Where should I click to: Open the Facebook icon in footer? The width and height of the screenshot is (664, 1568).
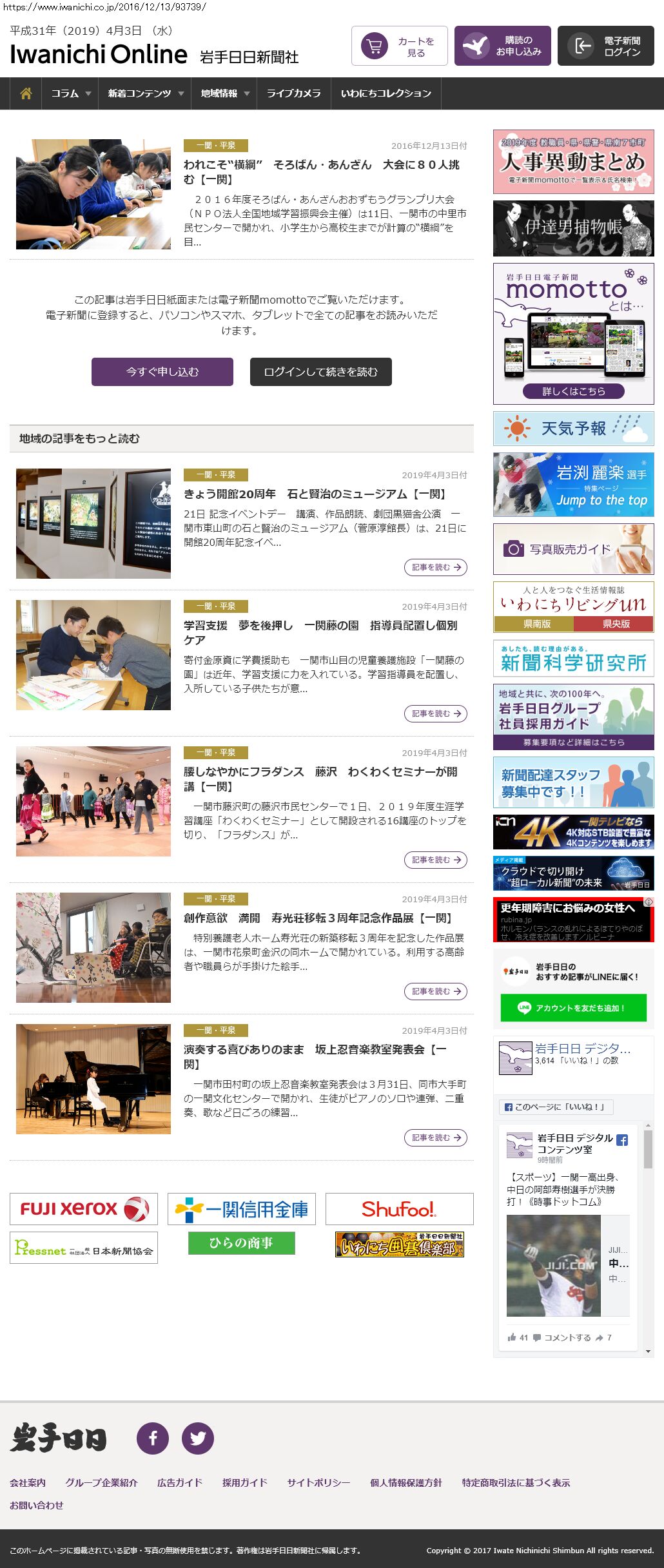click(x=153, y=1438)
